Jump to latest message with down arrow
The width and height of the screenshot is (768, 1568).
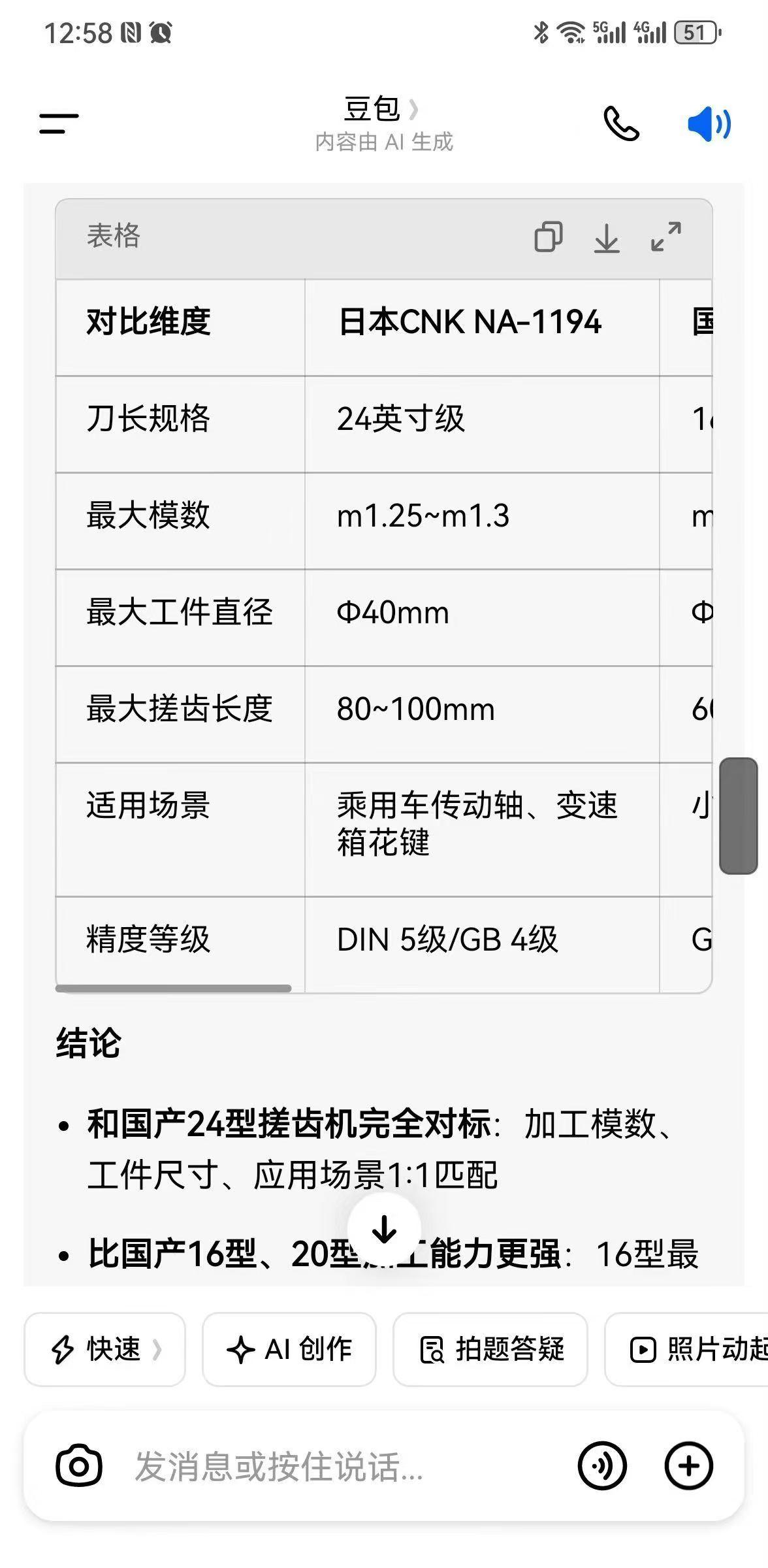384,1230
